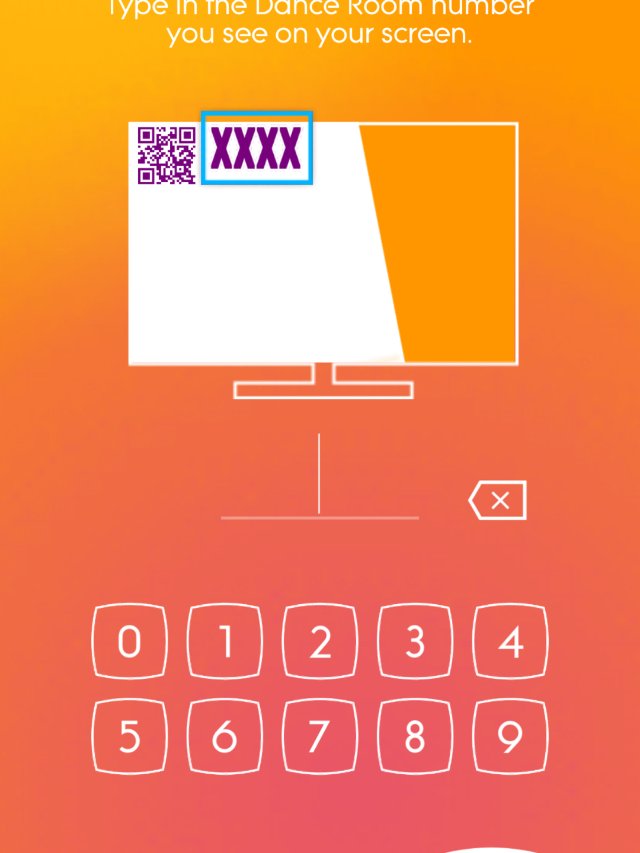Viewport: 640px width, 853px height.
Task: Enter digit 4 on the keypad
Action: (510, 642)
